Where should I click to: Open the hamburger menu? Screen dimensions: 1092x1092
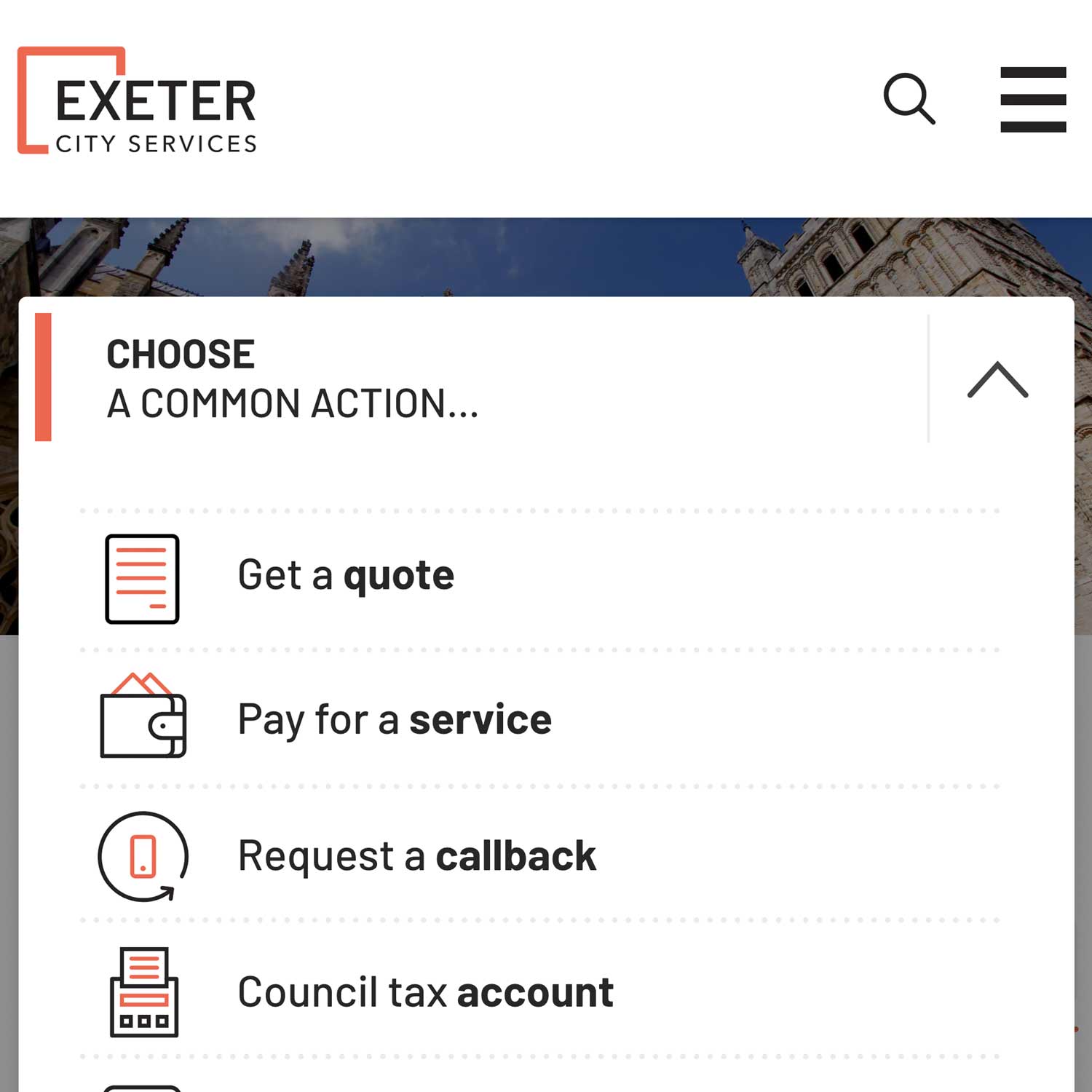pos(1032,99)
